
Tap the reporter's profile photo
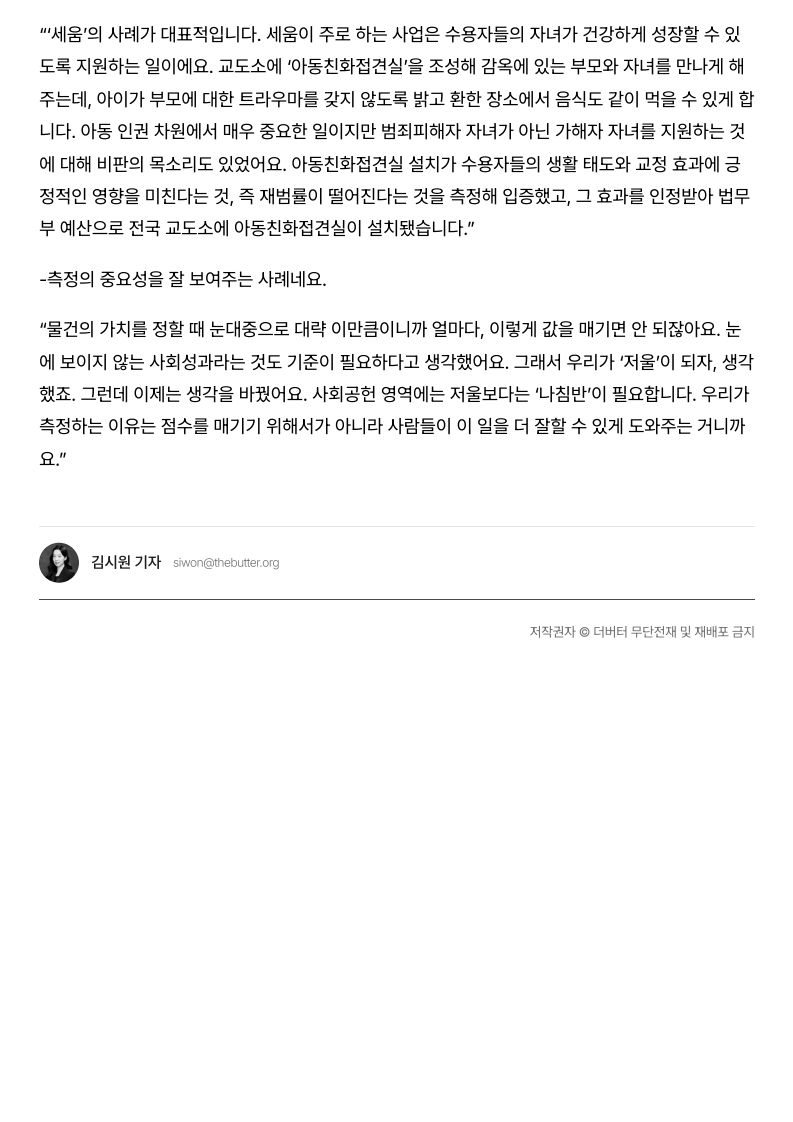59,563
